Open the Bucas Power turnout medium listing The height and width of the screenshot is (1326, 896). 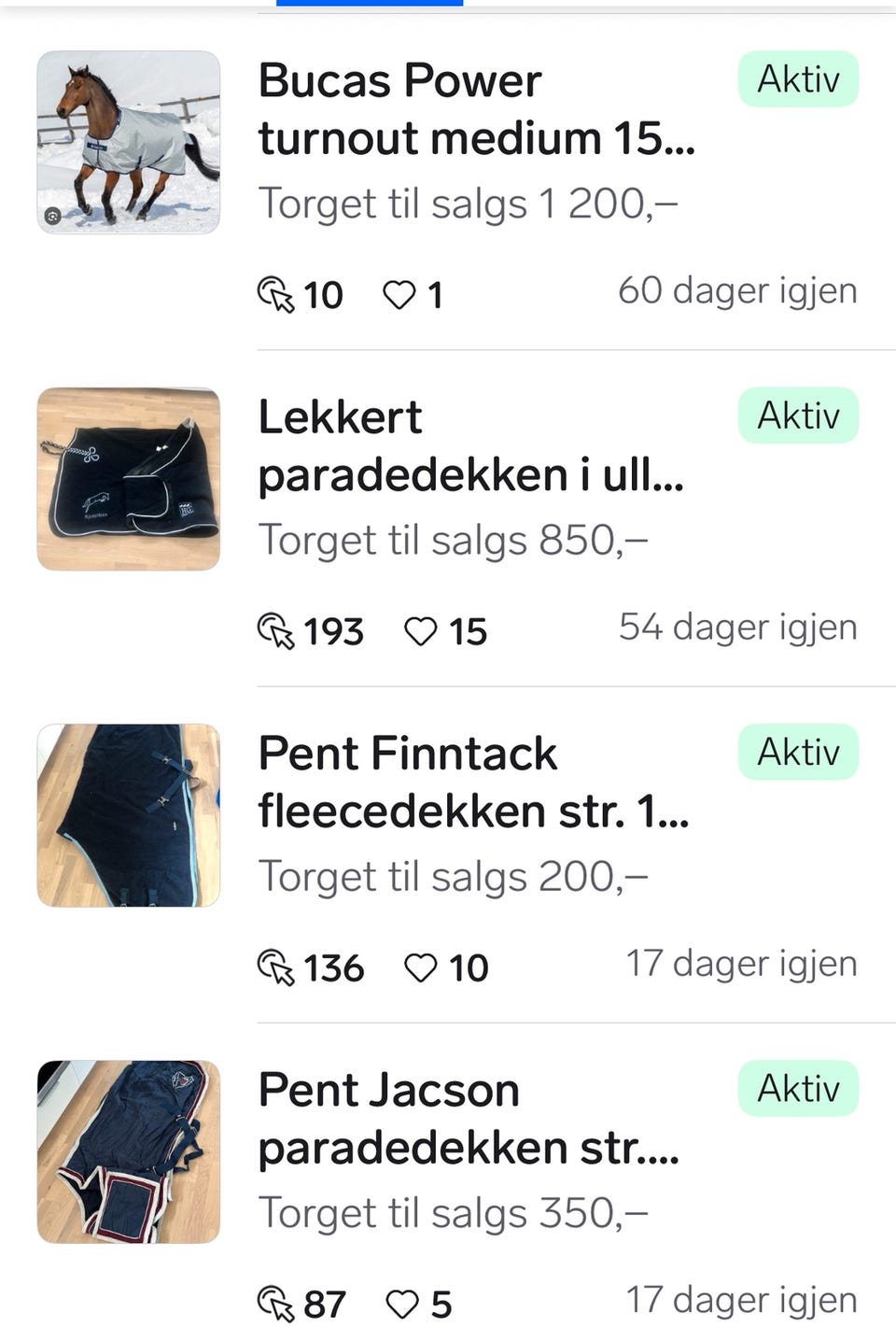476,109
